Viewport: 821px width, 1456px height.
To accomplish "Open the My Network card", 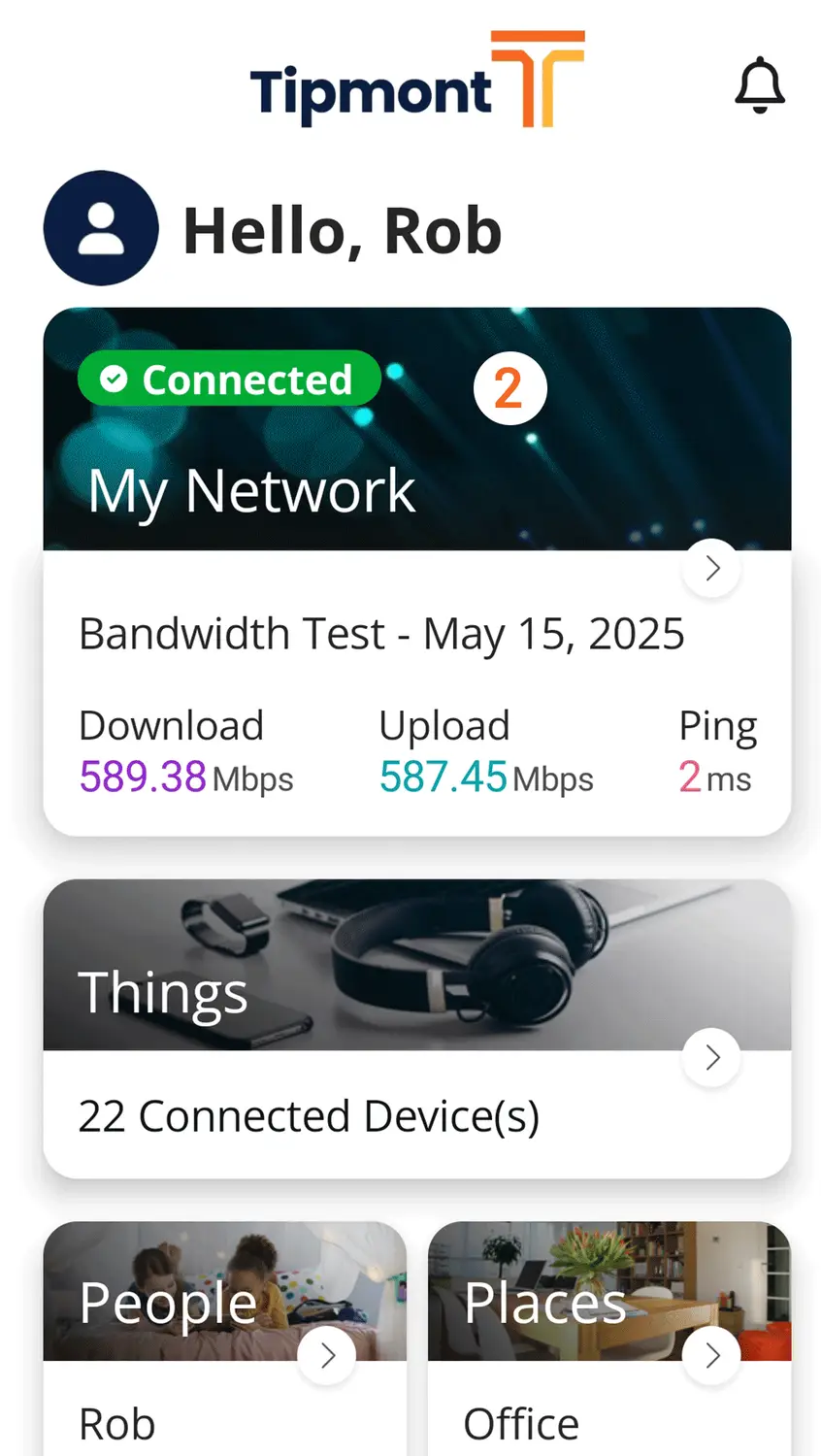I will click(x=417, y=572).
